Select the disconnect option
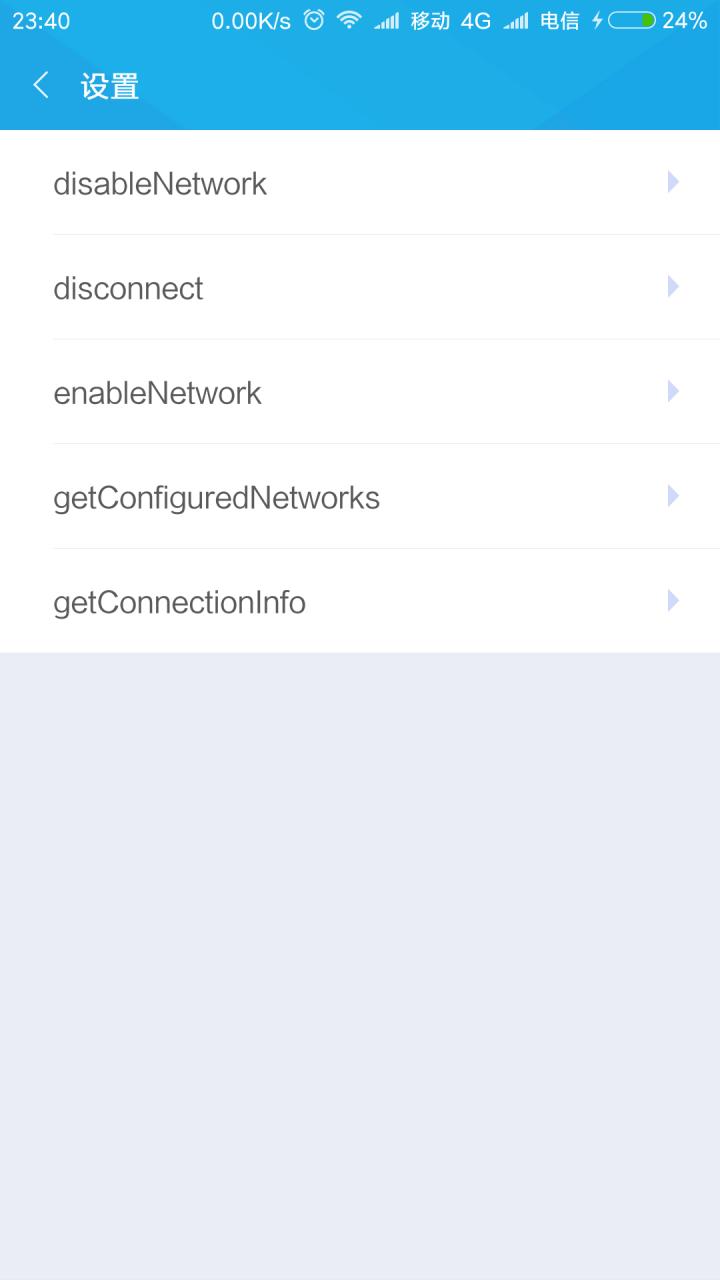720x1280 pixels. point(360,288)
